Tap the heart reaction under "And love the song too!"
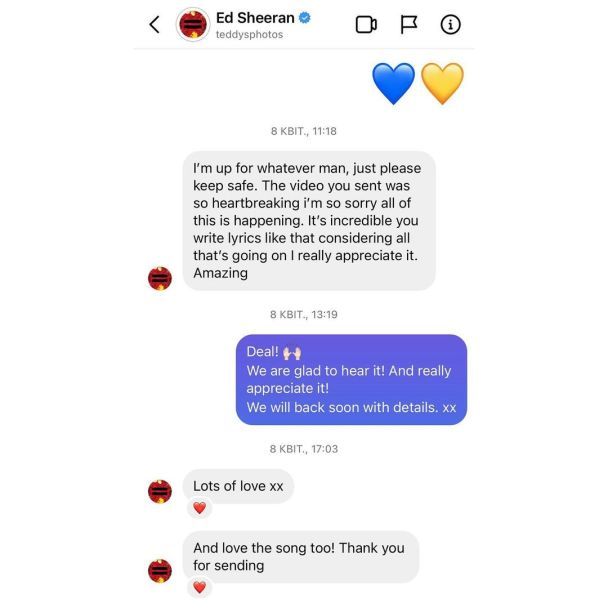The width and height of the screenshot is (608, 608). click(x=199, y=587)
